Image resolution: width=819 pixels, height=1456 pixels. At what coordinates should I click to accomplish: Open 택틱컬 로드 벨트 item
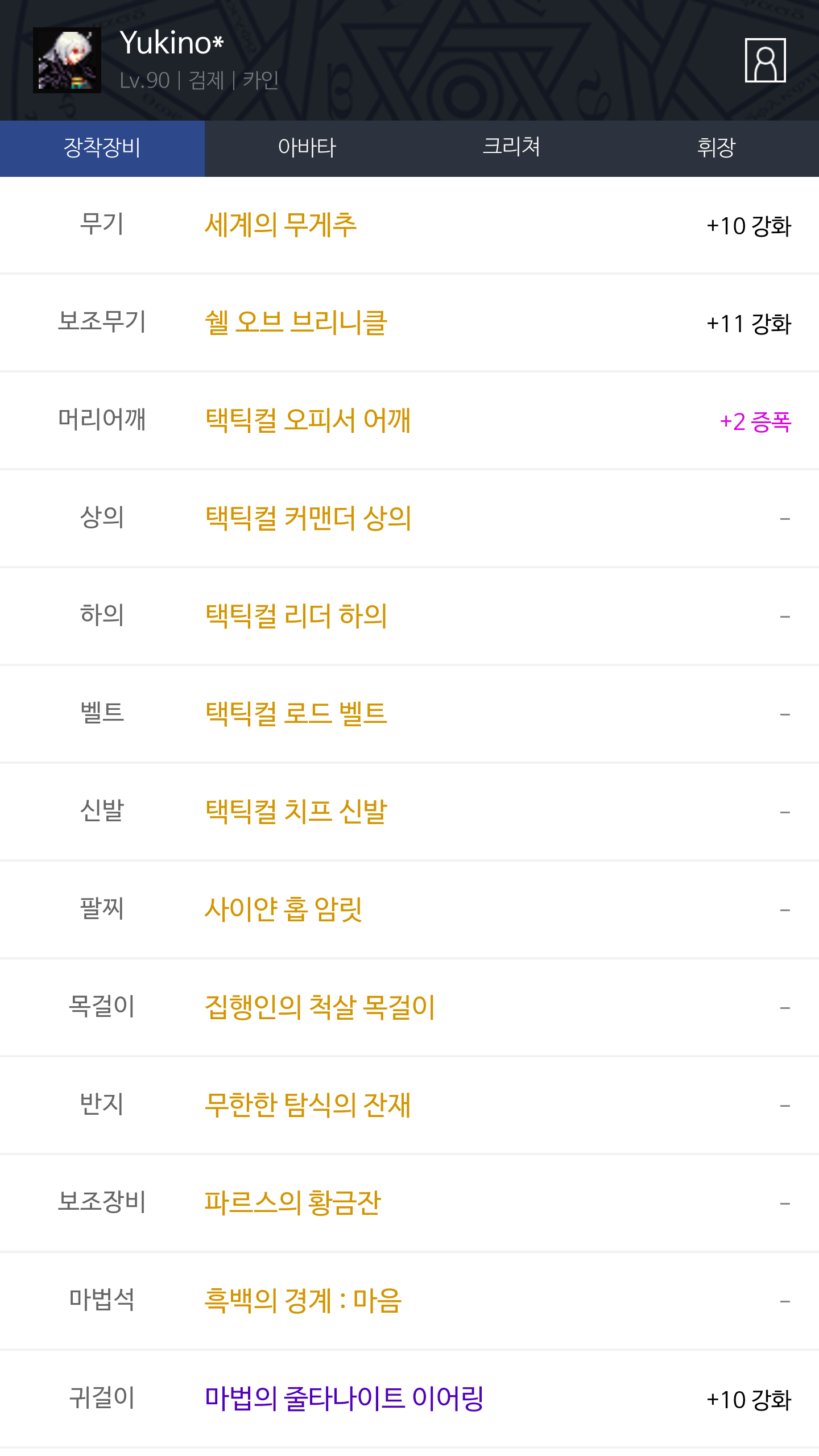tap(409, 714)
